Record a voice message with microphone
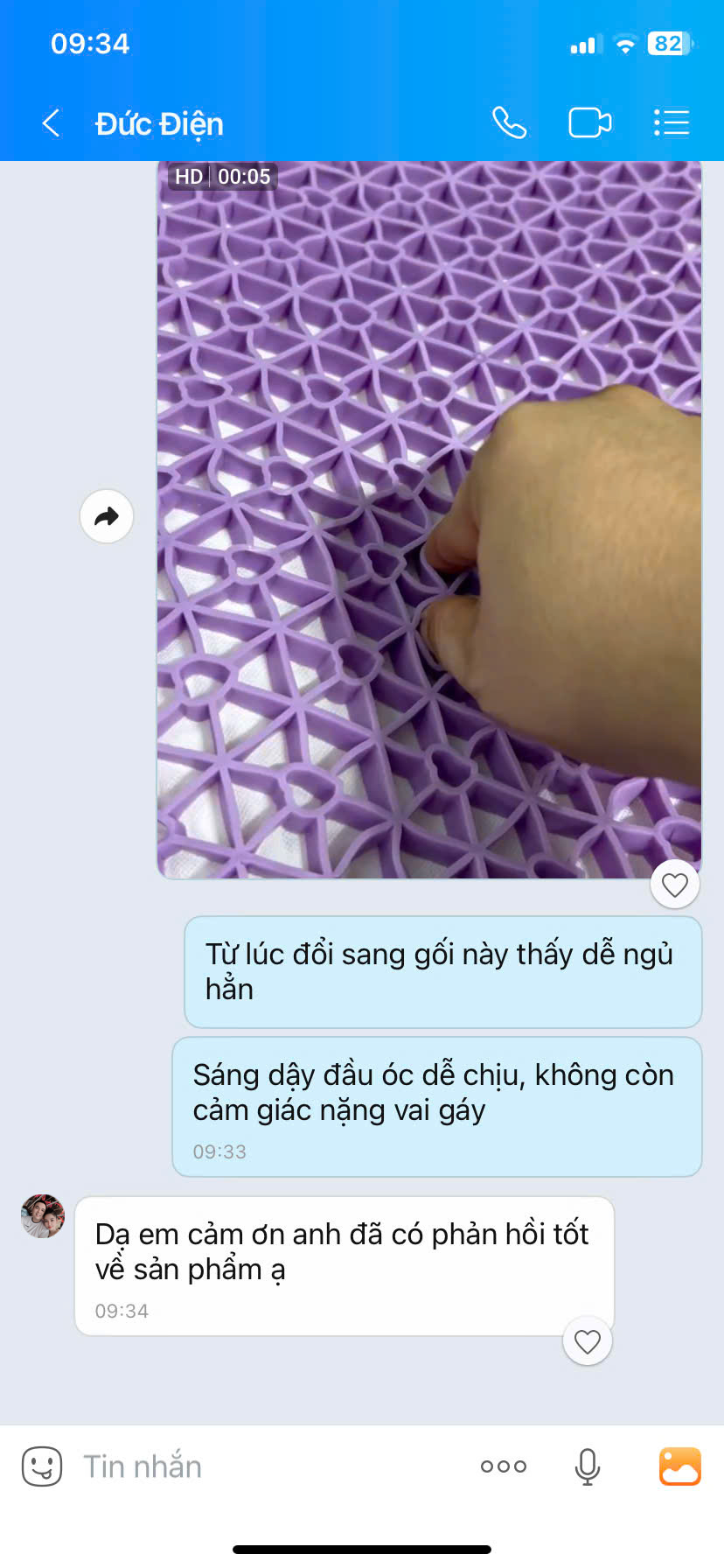This screenshot has height=1568, width=724. click(x=588, y=1466)
